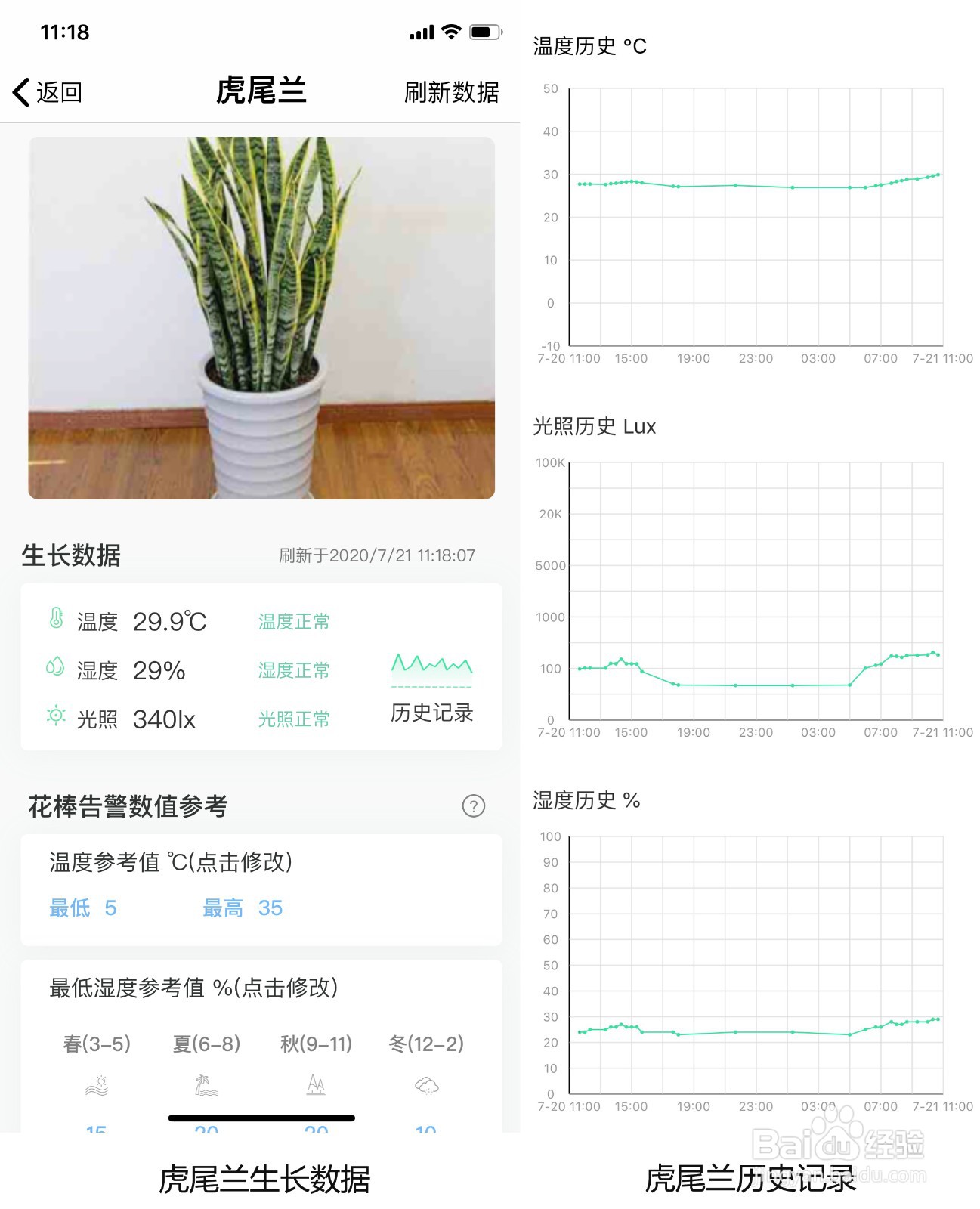
Task: Tap the 返回 back chevron
Action: (x=21, y=92)
